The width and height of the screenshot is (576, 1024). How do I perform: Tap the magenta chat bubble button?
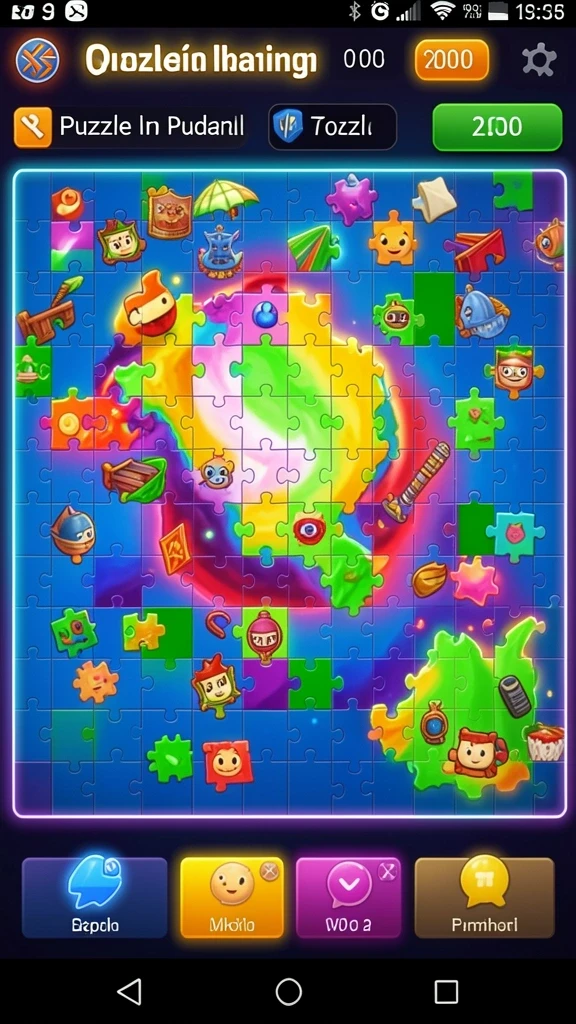point(348,897)
